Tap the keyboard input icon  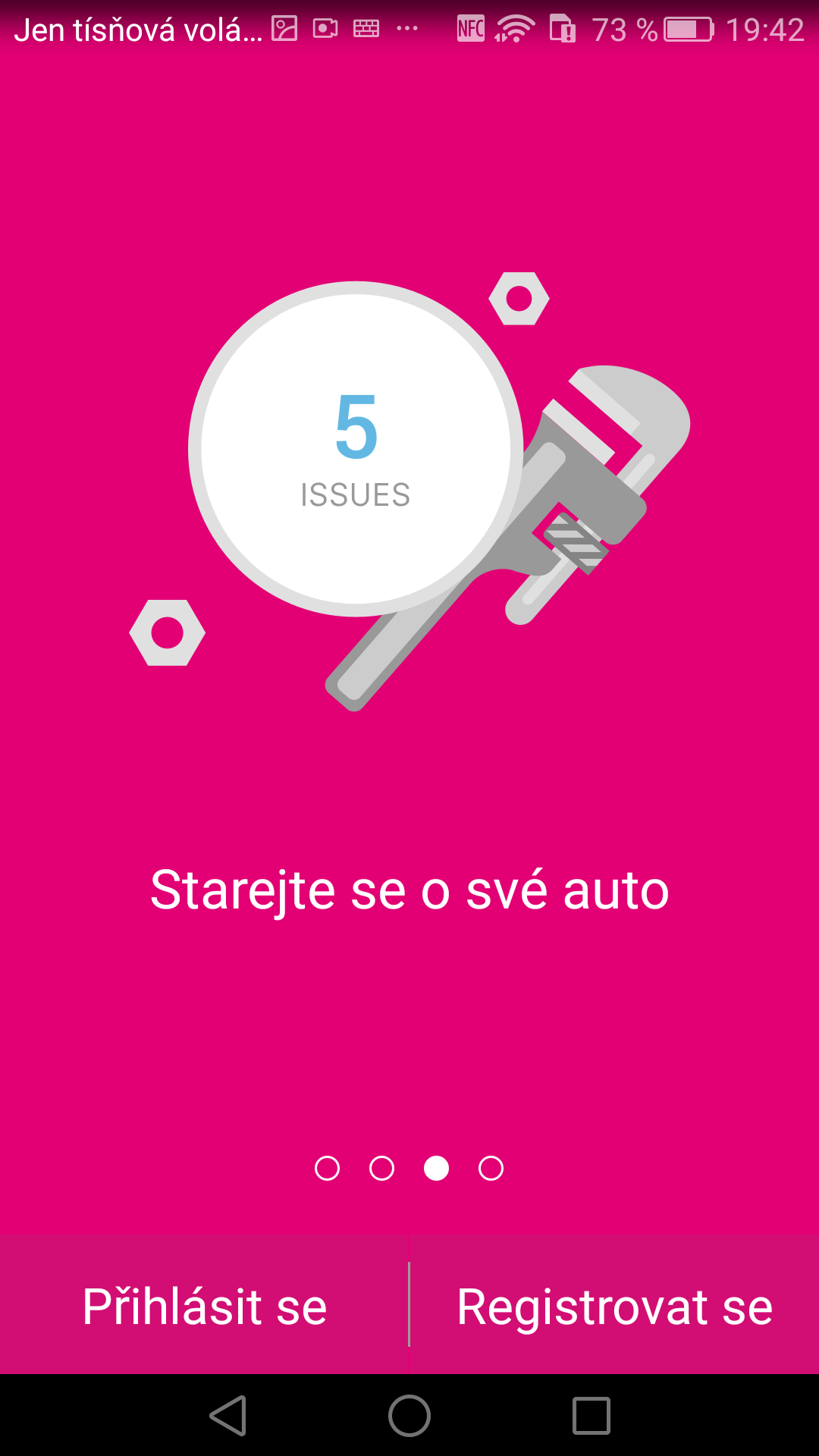pyautogui.click(x=365, y=26)
